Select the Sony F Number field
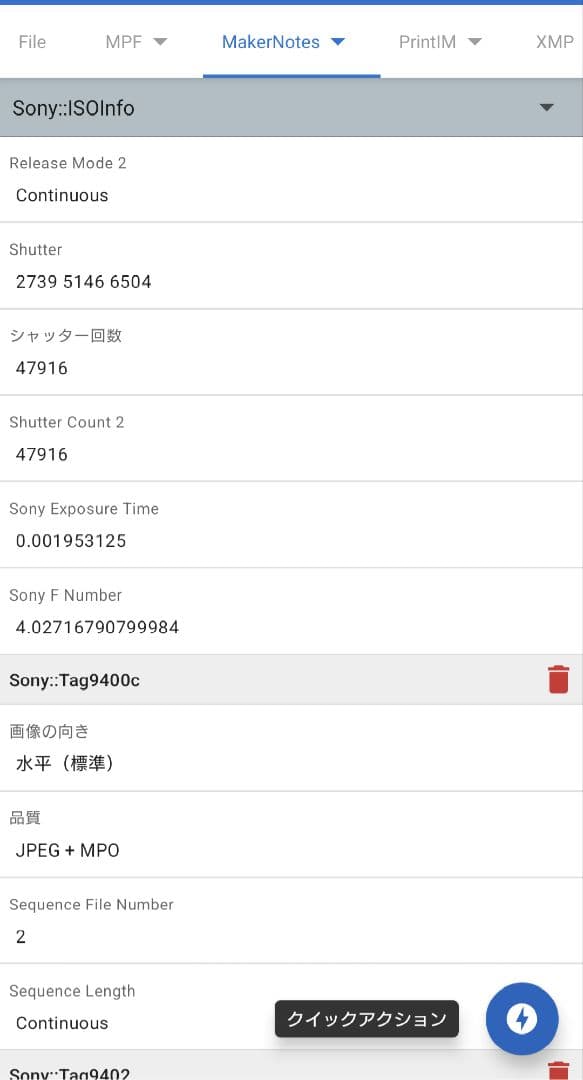583x1080 pixels. point(292,612)
